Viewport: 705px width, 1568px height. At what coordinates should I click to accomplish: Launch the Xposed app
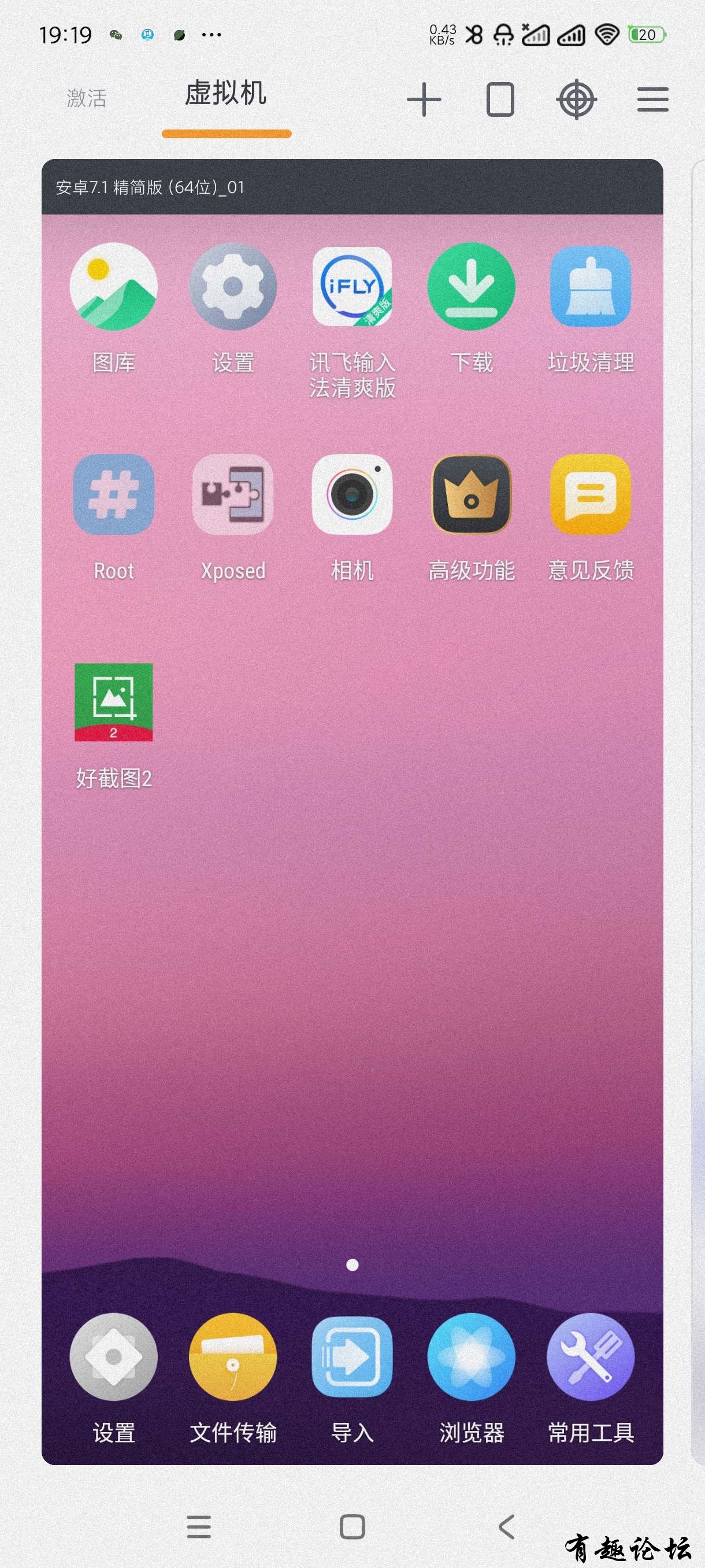click(233, 494)
